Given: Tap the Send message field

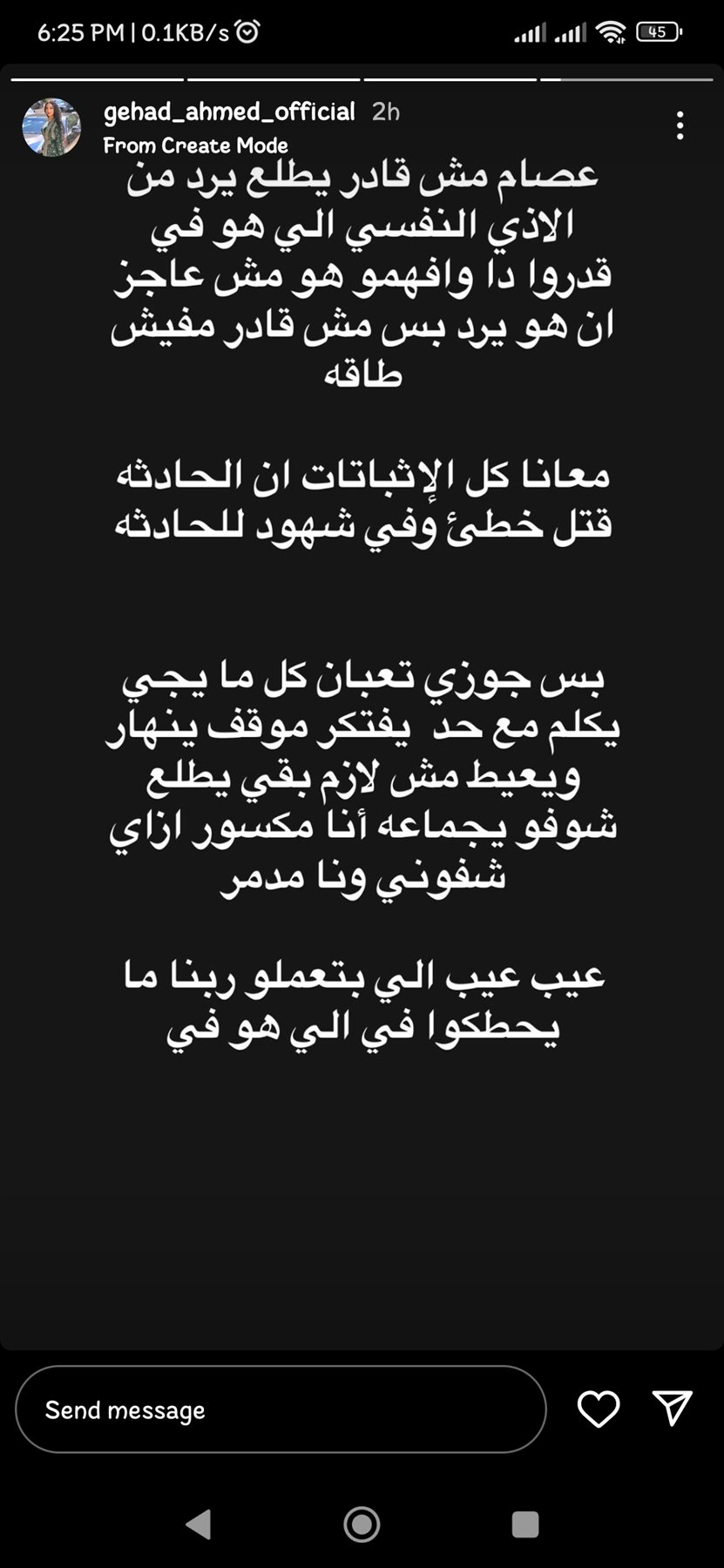Looking at the screenshot, I should click(281, 1409).
